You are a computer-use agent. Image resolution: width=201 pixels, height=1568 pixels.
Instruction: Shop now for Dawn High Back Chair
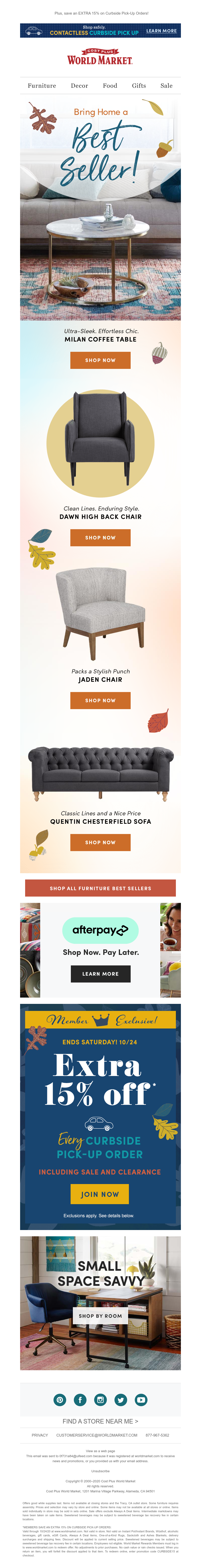coord(100,537)
